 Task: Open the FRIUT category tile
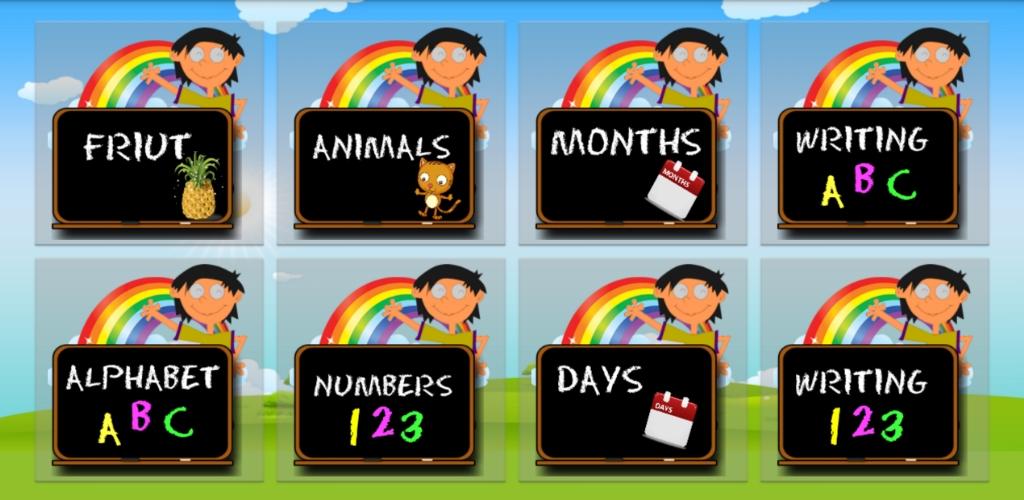(149, 165)
